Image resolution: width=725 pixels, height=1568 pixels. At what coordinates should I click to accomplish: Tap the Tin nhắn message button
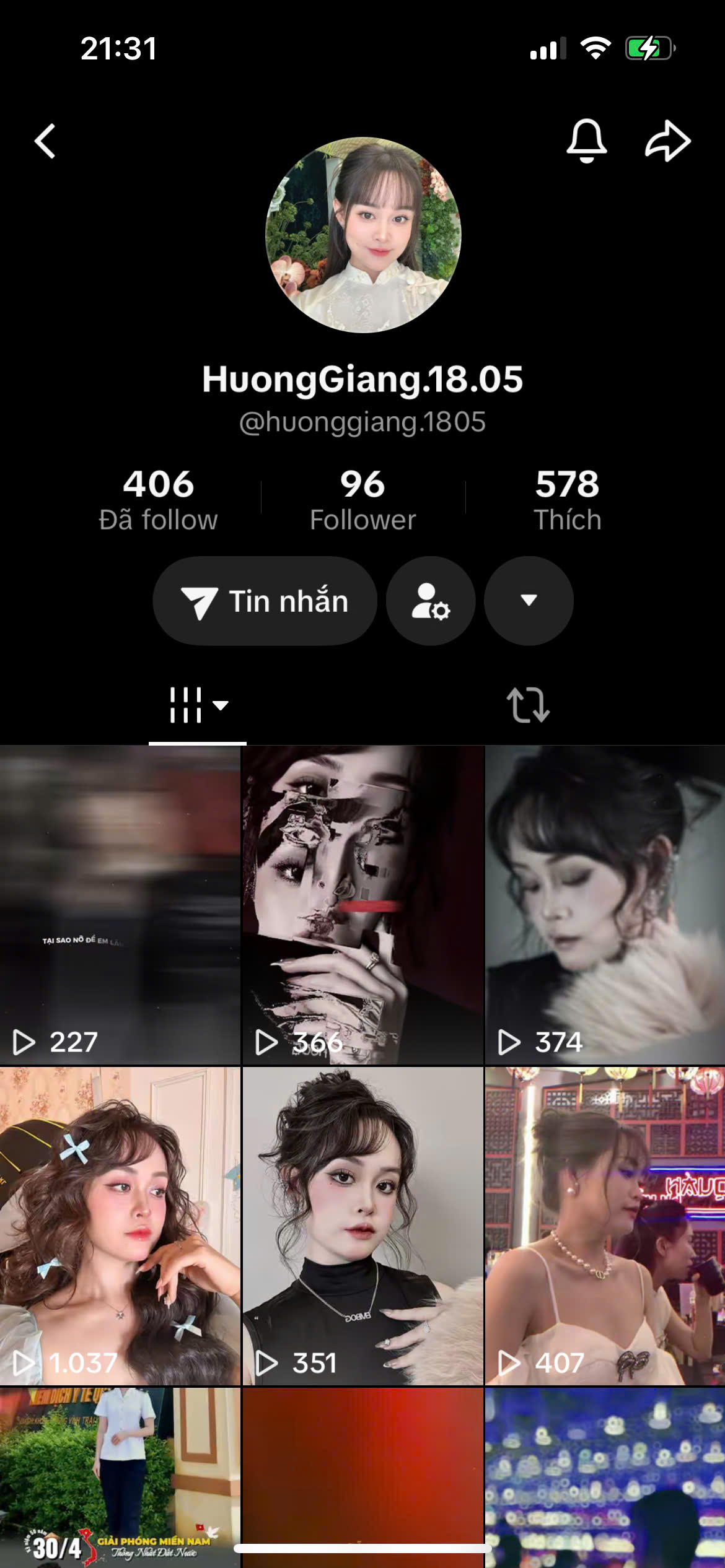tap(265, 601)
